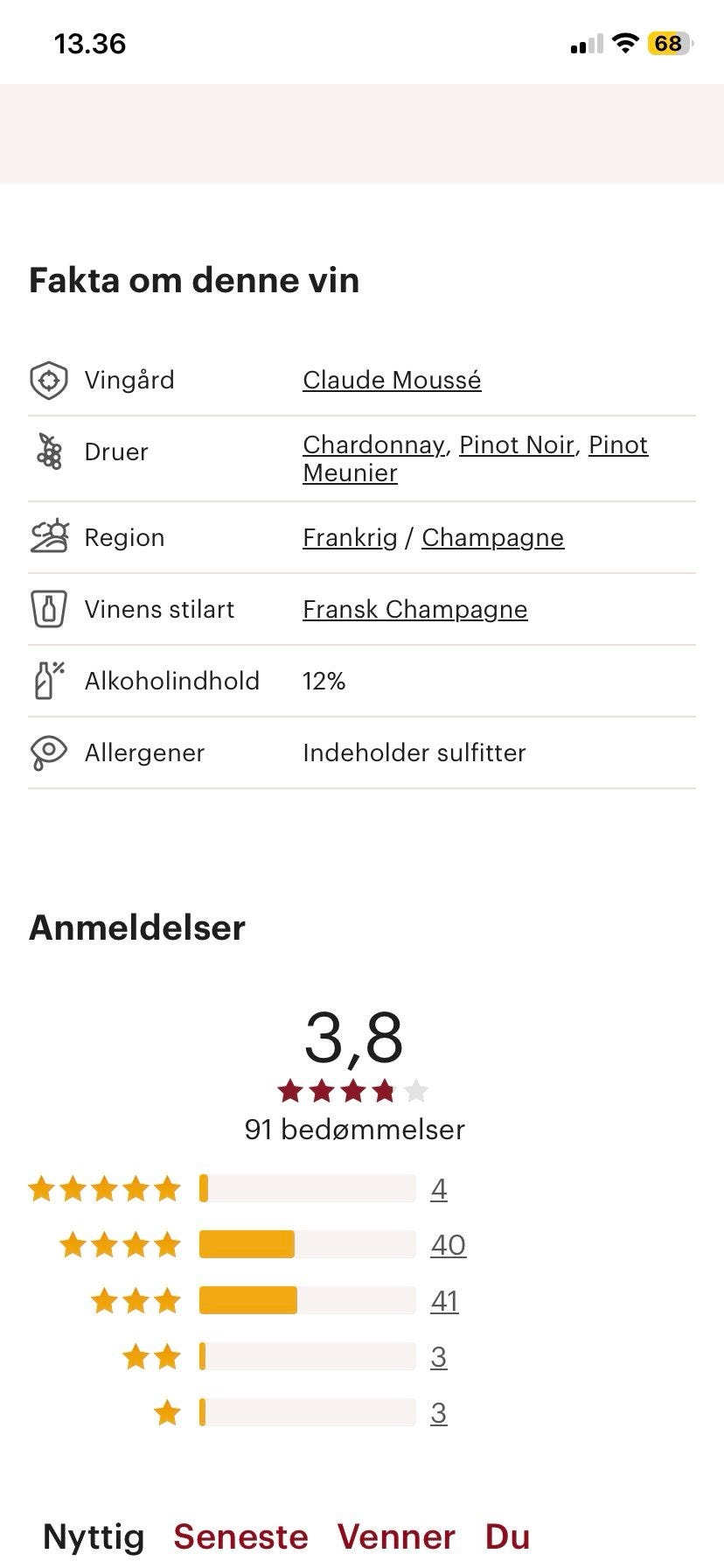Open the Fransk Champagne style link
Image resolution: width=724 pixels, height=1568 pixels.
[414, 609]
